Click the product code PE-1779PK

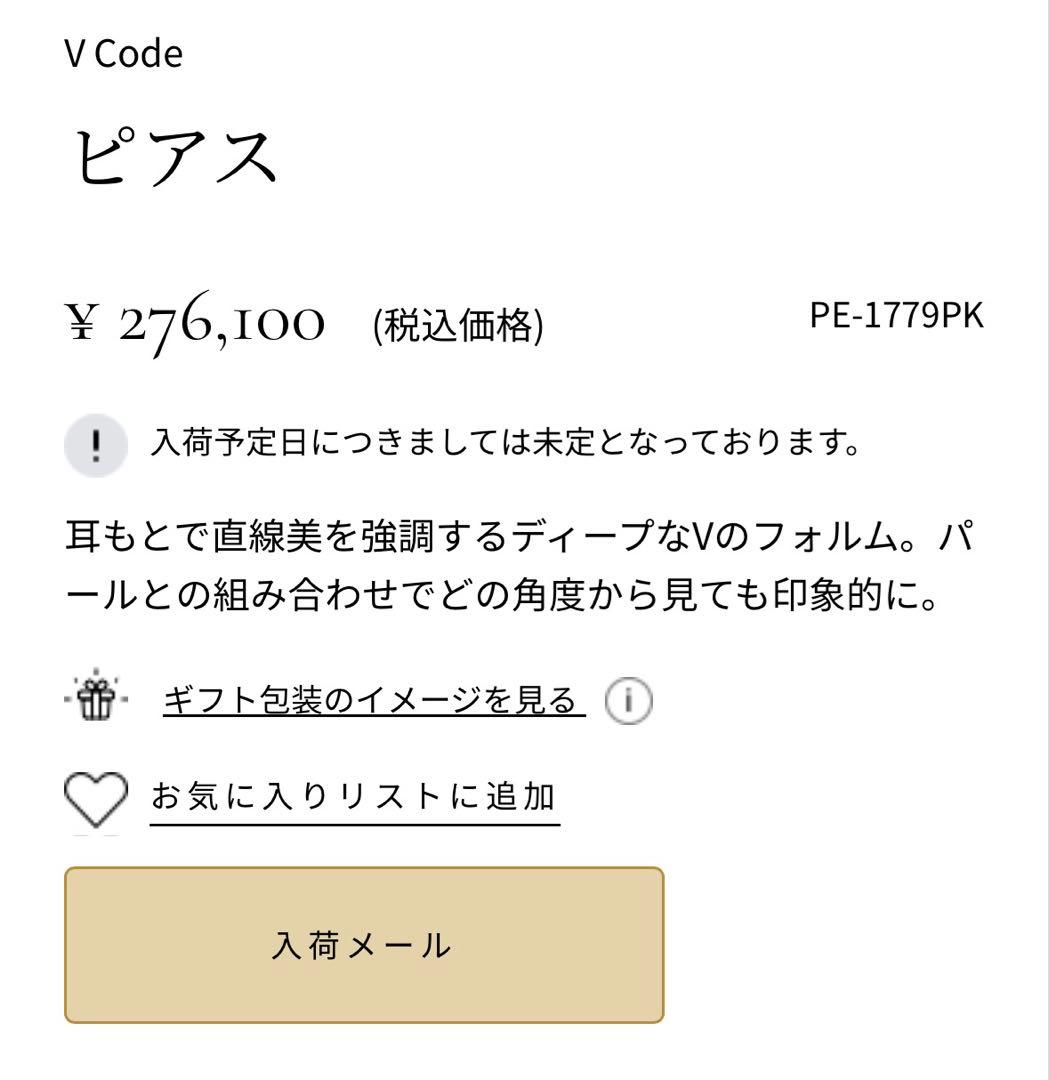point(896,317)
